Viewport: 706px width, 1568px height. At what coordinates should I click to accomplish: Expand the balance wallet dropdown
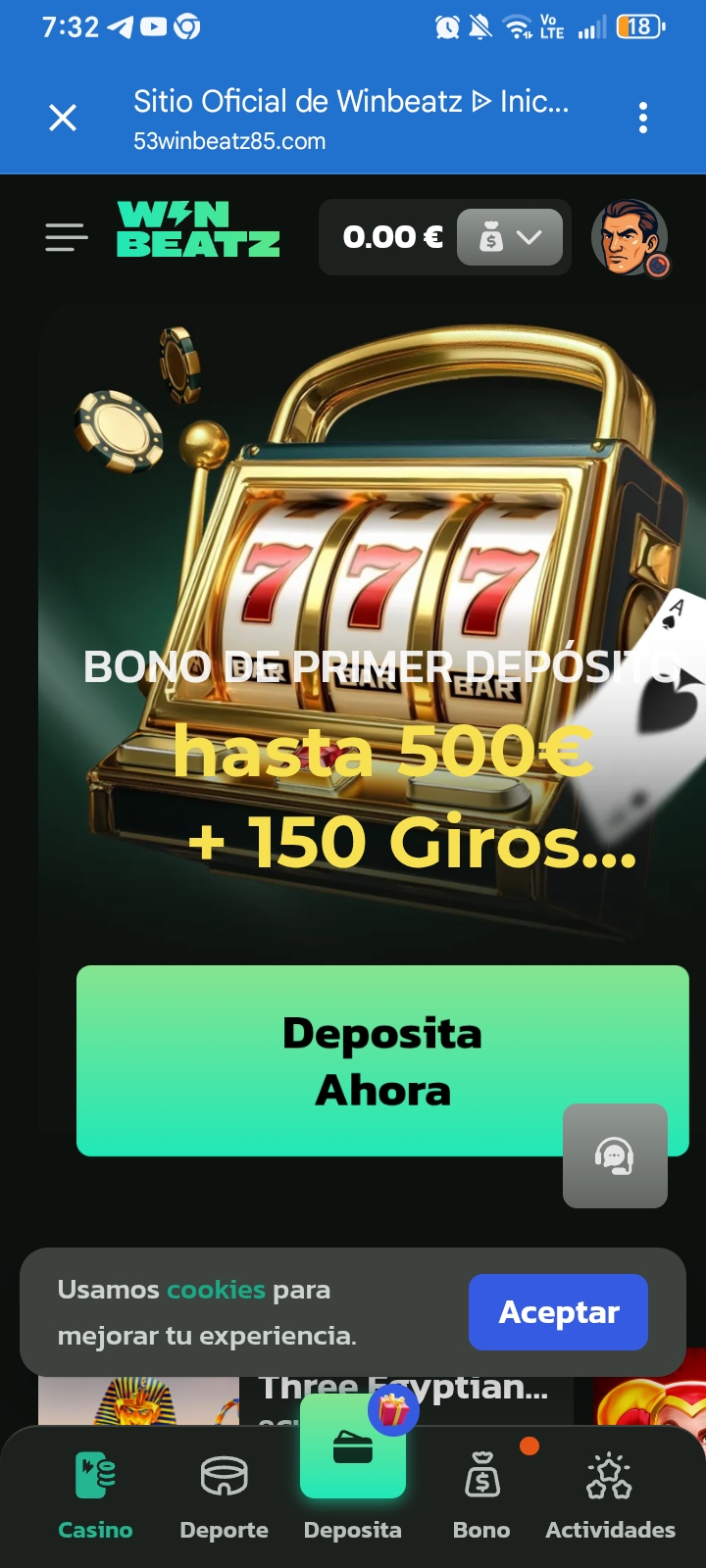coord(510,237)
